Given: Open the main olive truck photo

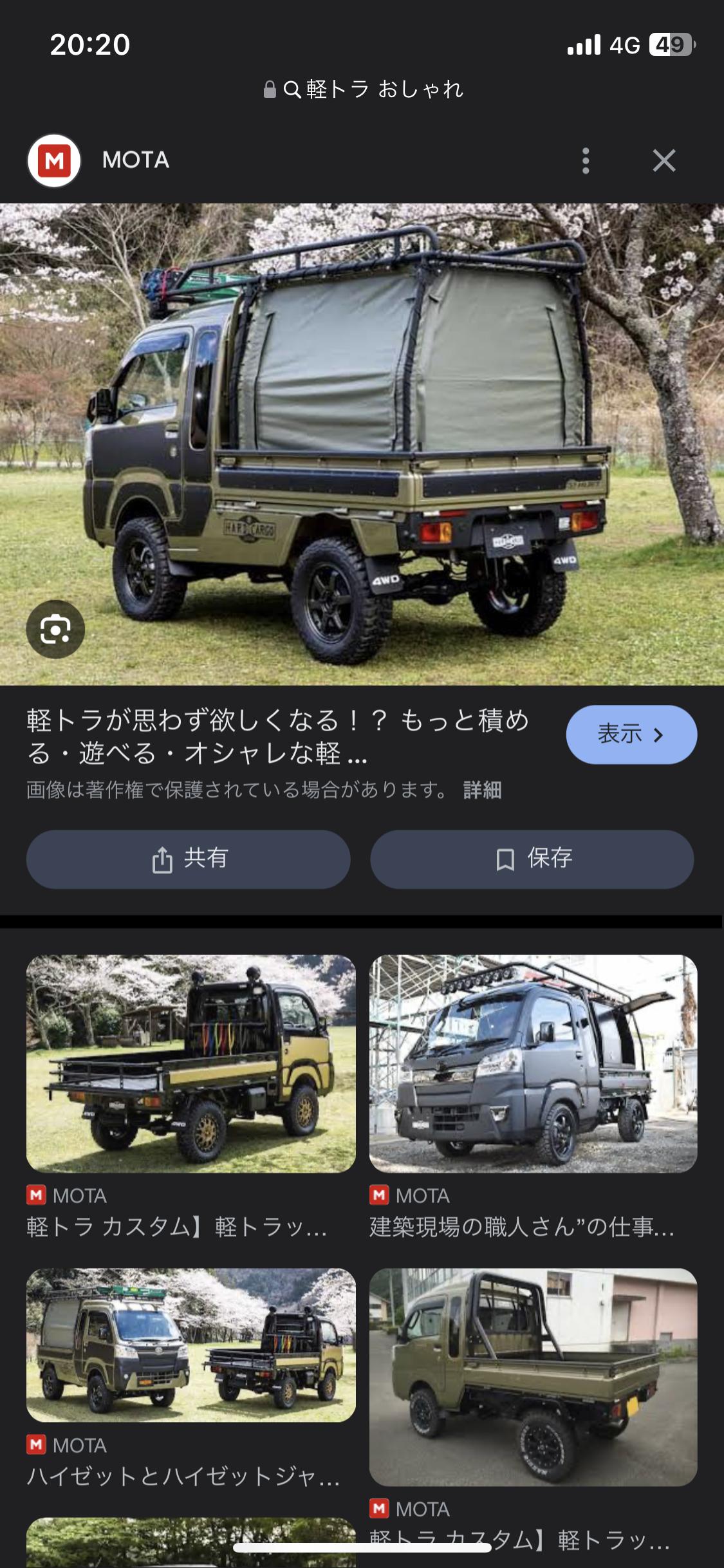Looking at the screenshot, I should point(362,444).
